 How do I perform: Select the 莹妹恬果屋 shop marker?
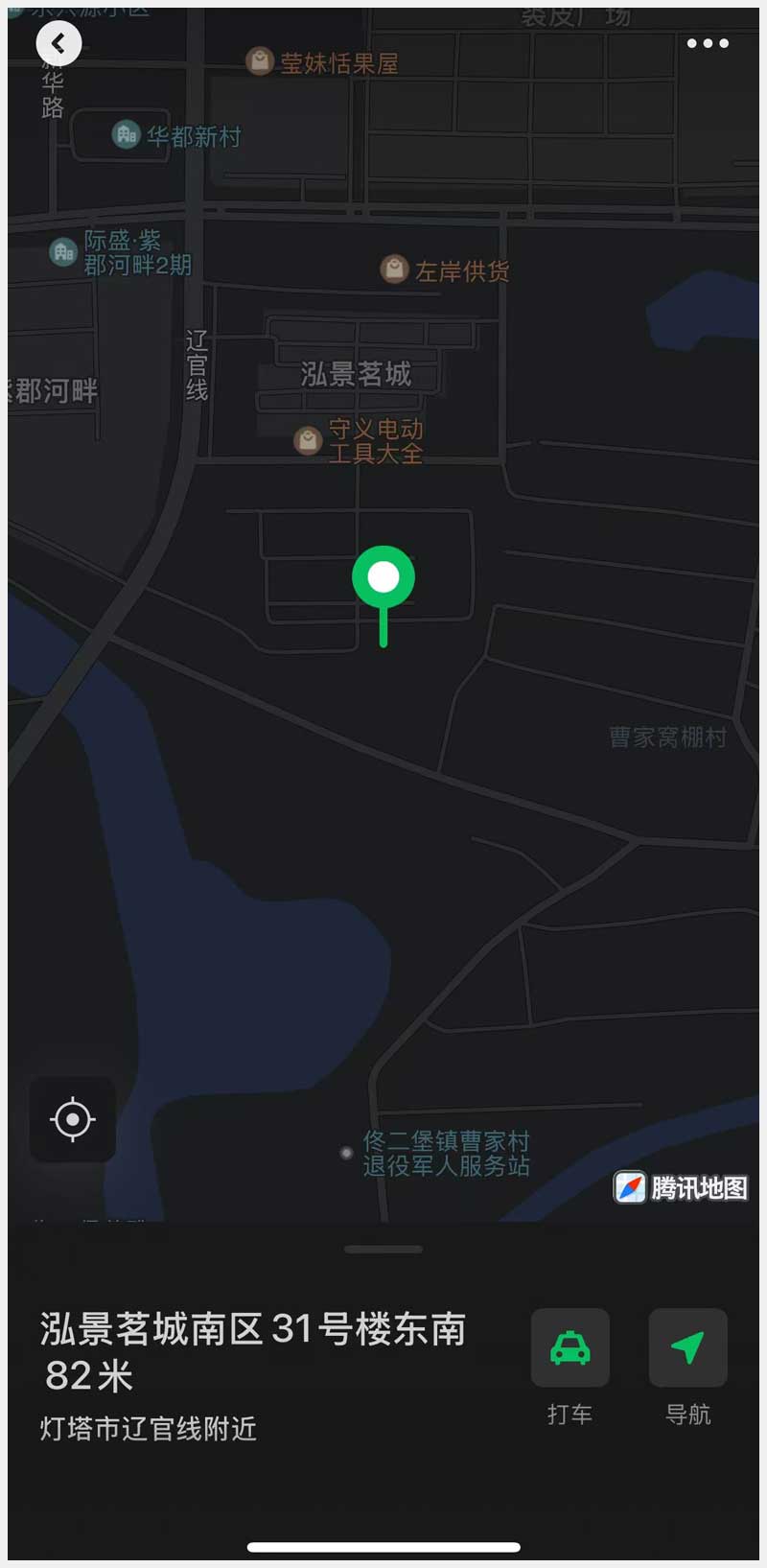click(x=260, y=62)
